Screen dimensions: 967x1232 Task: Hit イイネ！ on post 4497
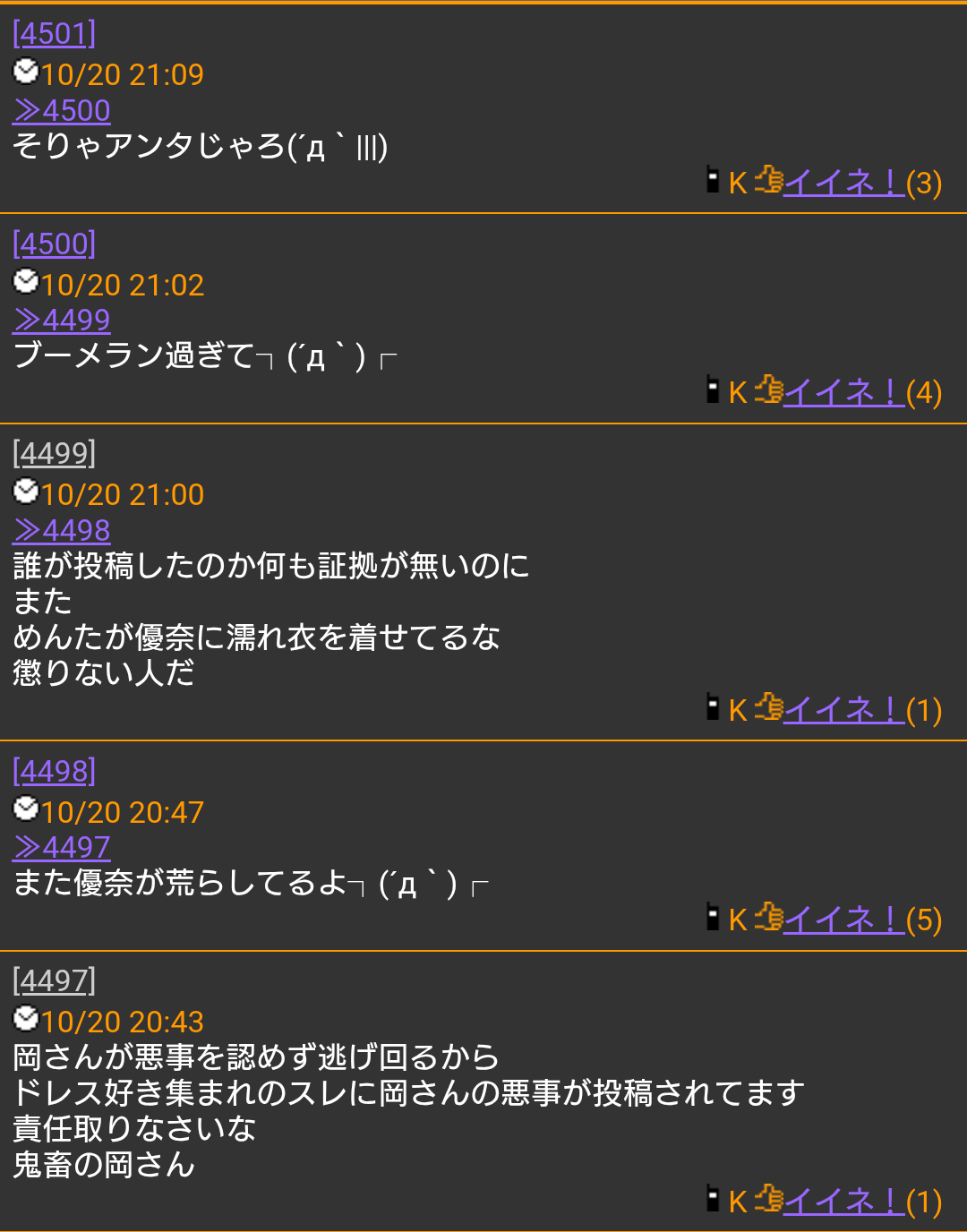pos(843,1202)
